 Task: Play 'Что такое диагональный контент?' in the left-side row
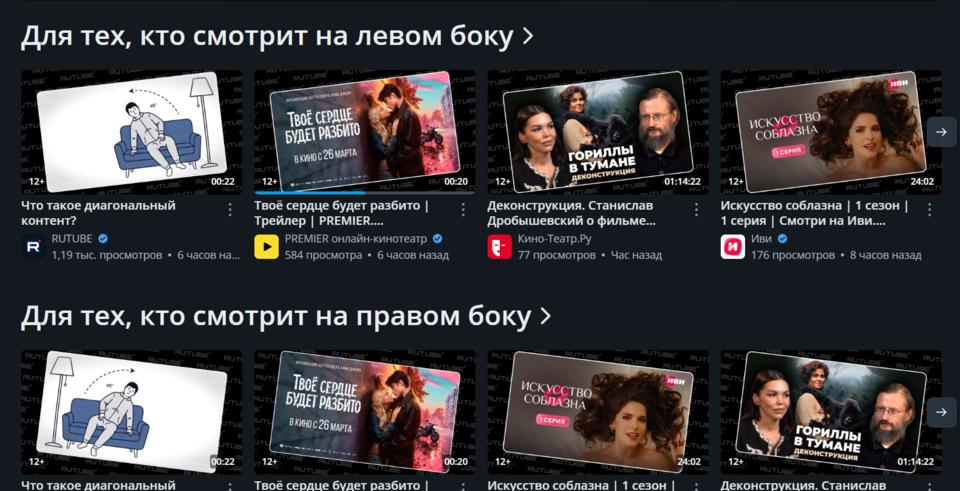(131, 130)
